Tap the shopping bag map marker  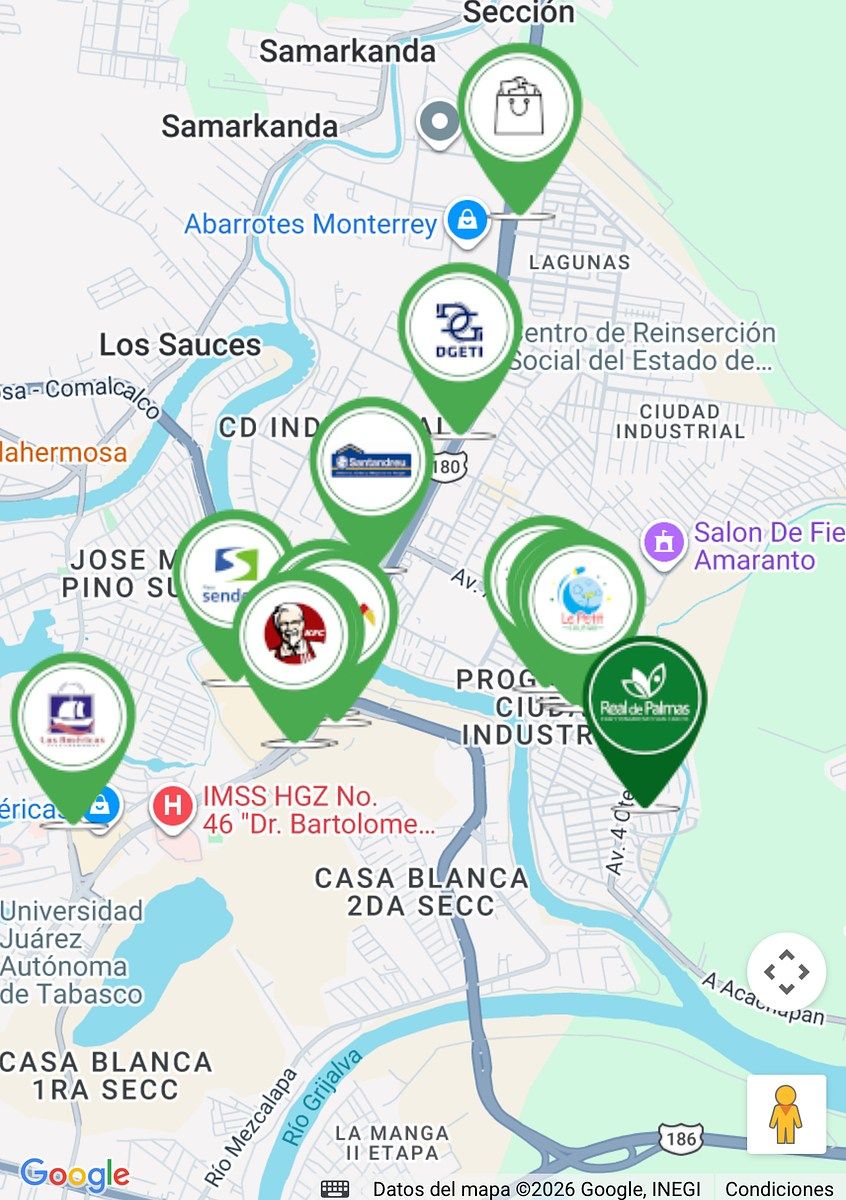519,108
